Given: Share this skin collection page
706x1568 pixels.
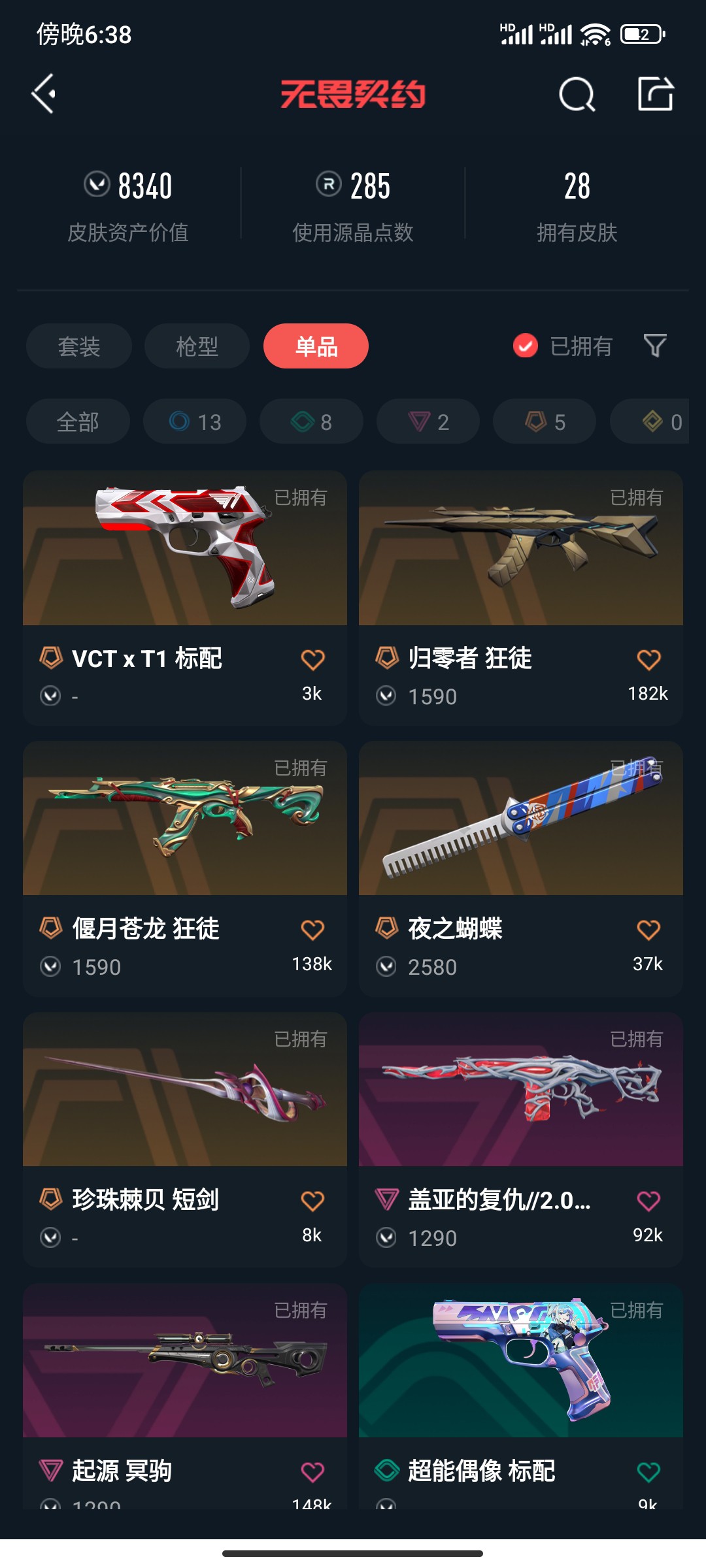Looking at the screenshot, I should click(x=656, y=94).
